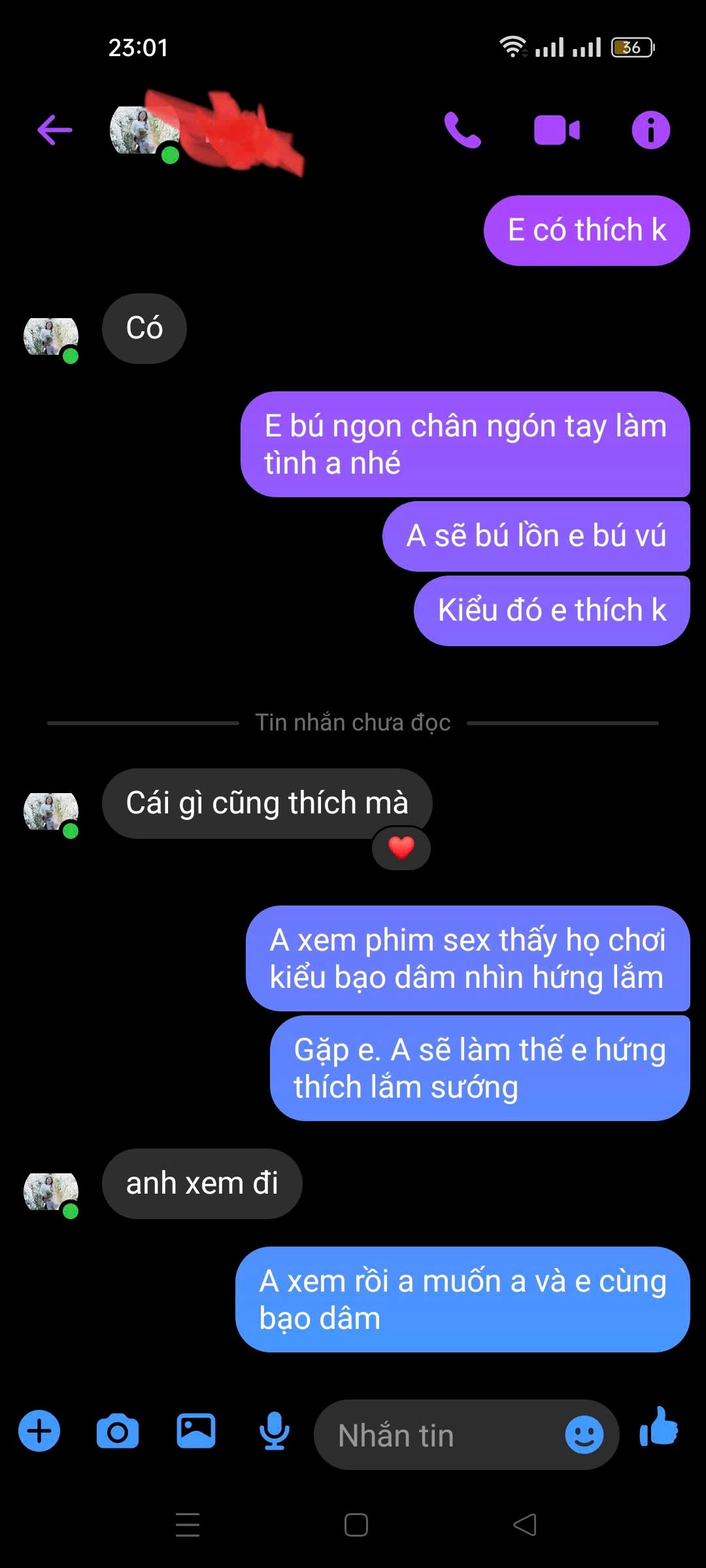Image resolution: width=706 pixels, height=1568 pixels.
Task: Go back to the chat list
Action: (55, 129)
